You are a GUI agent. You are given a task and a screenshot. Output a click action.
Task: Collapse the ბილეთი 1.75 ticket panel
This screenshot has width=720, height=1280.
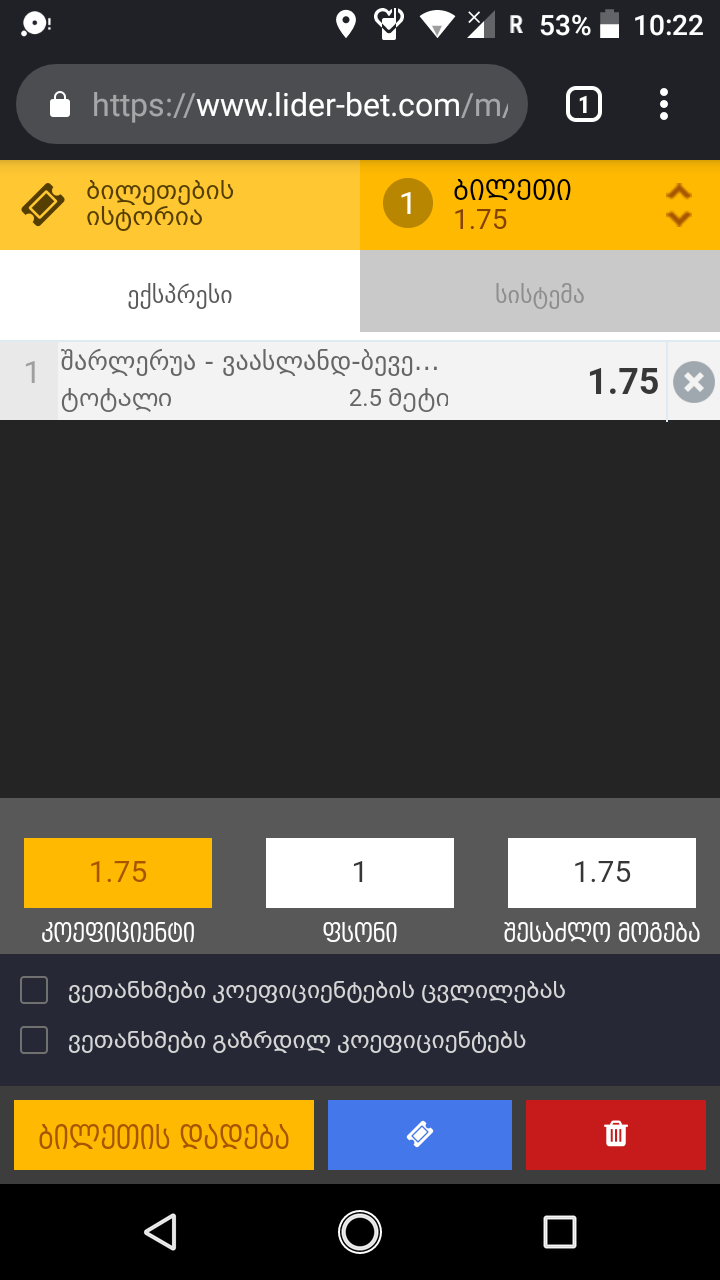679,204
